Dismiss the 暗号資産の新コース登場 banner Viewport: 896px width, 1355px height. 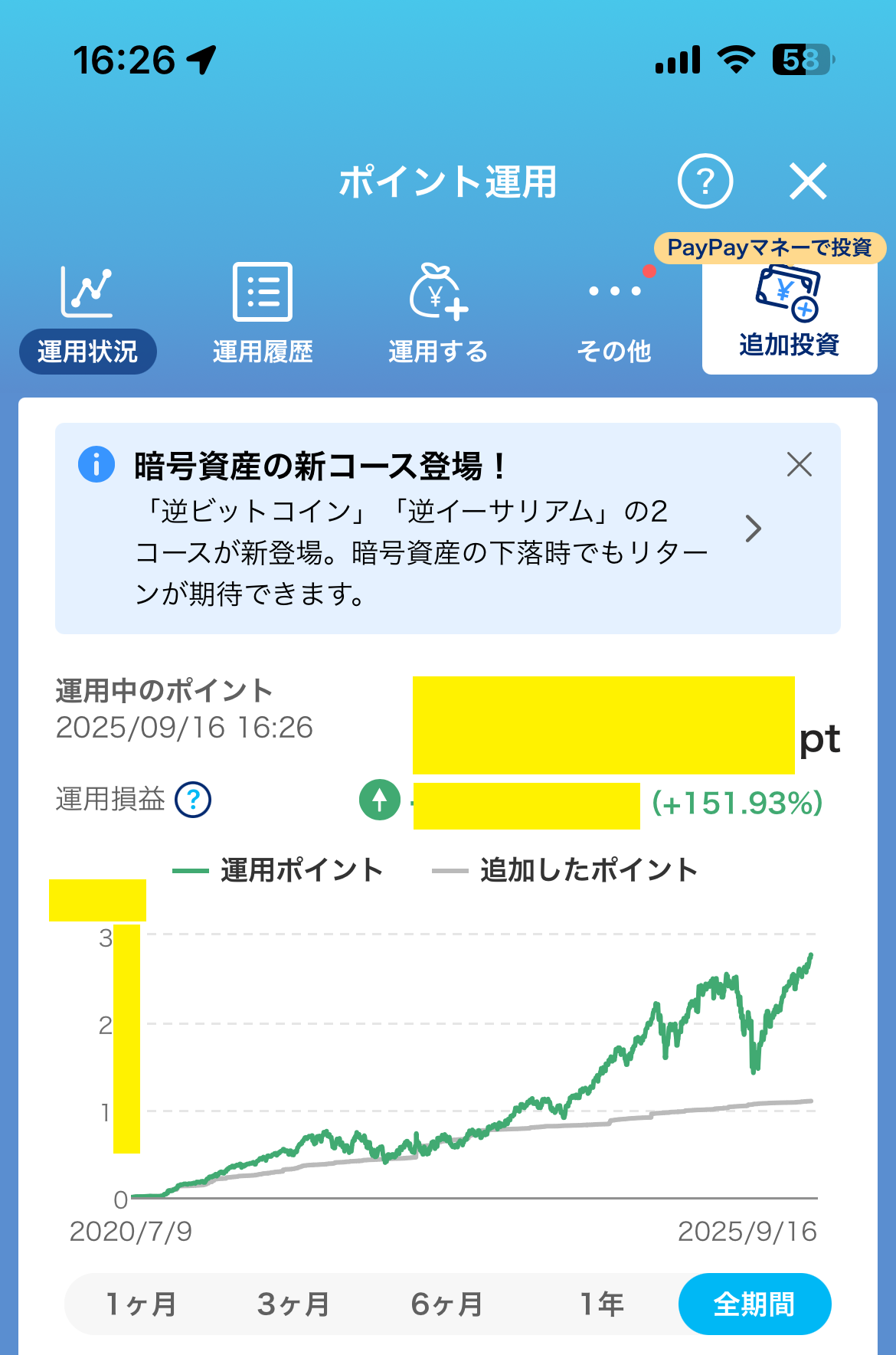[799, 464]
